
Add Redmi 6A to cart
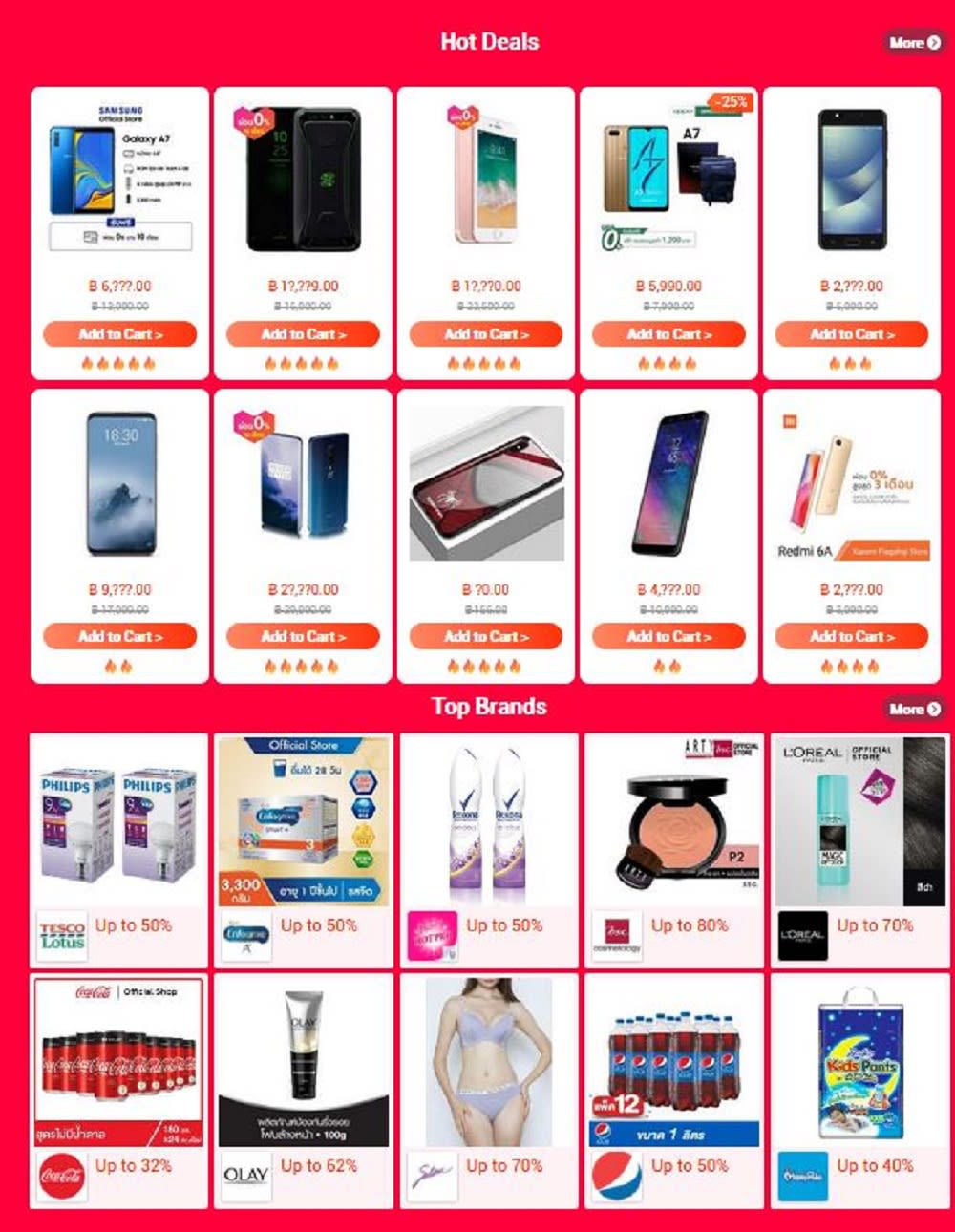[852, 636]
